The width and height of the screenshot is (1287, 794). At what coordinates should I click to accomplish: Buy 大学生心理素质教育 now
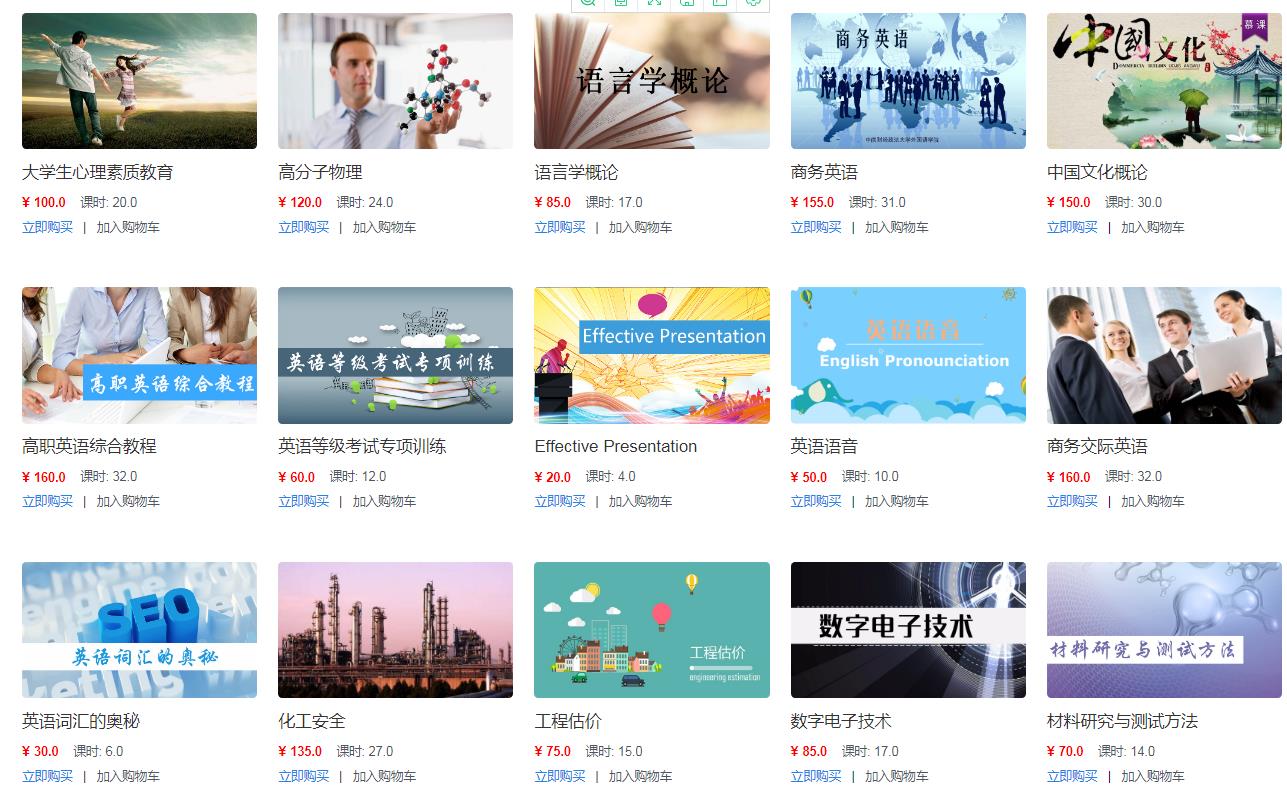point(48,227)
